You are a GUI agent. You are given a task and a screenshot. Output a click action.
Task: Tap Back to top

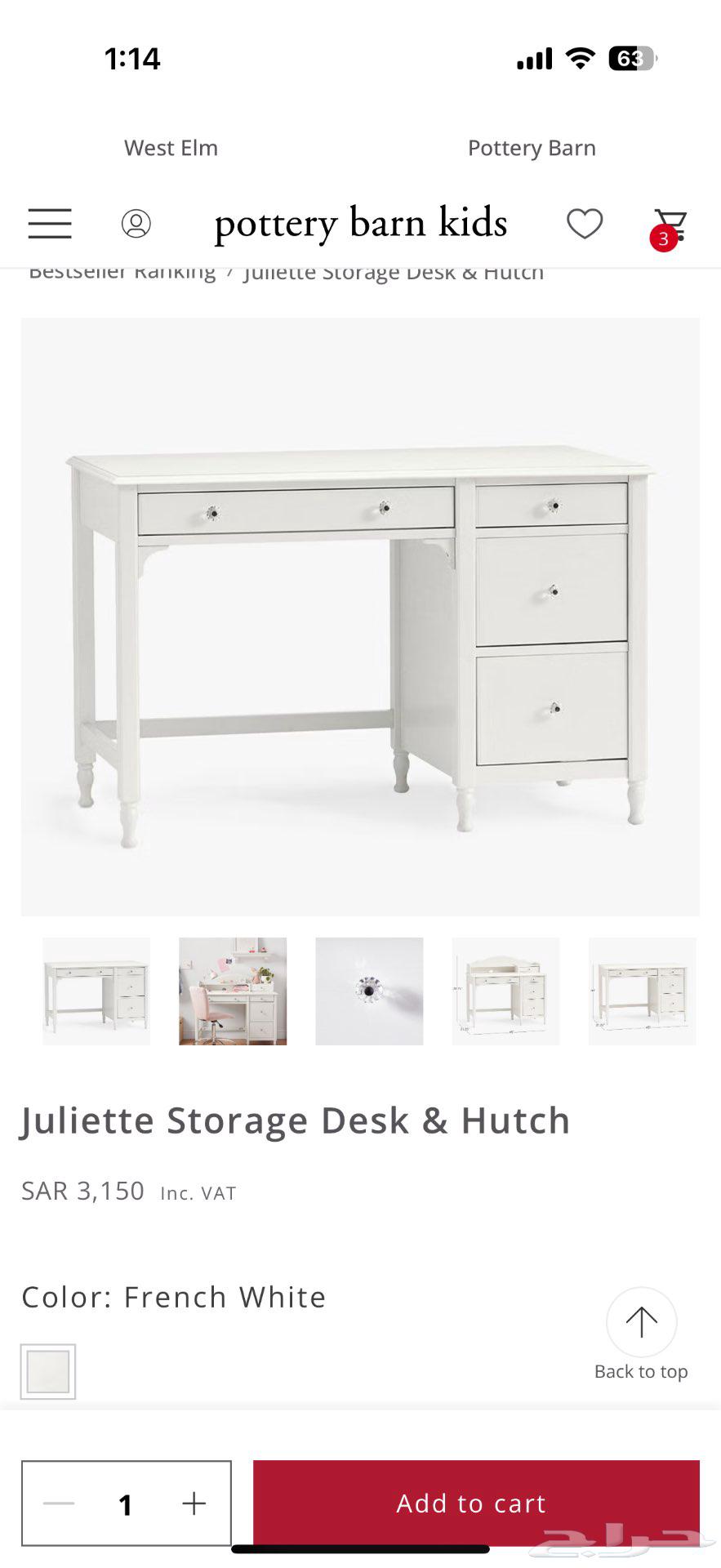[641, 1334]
